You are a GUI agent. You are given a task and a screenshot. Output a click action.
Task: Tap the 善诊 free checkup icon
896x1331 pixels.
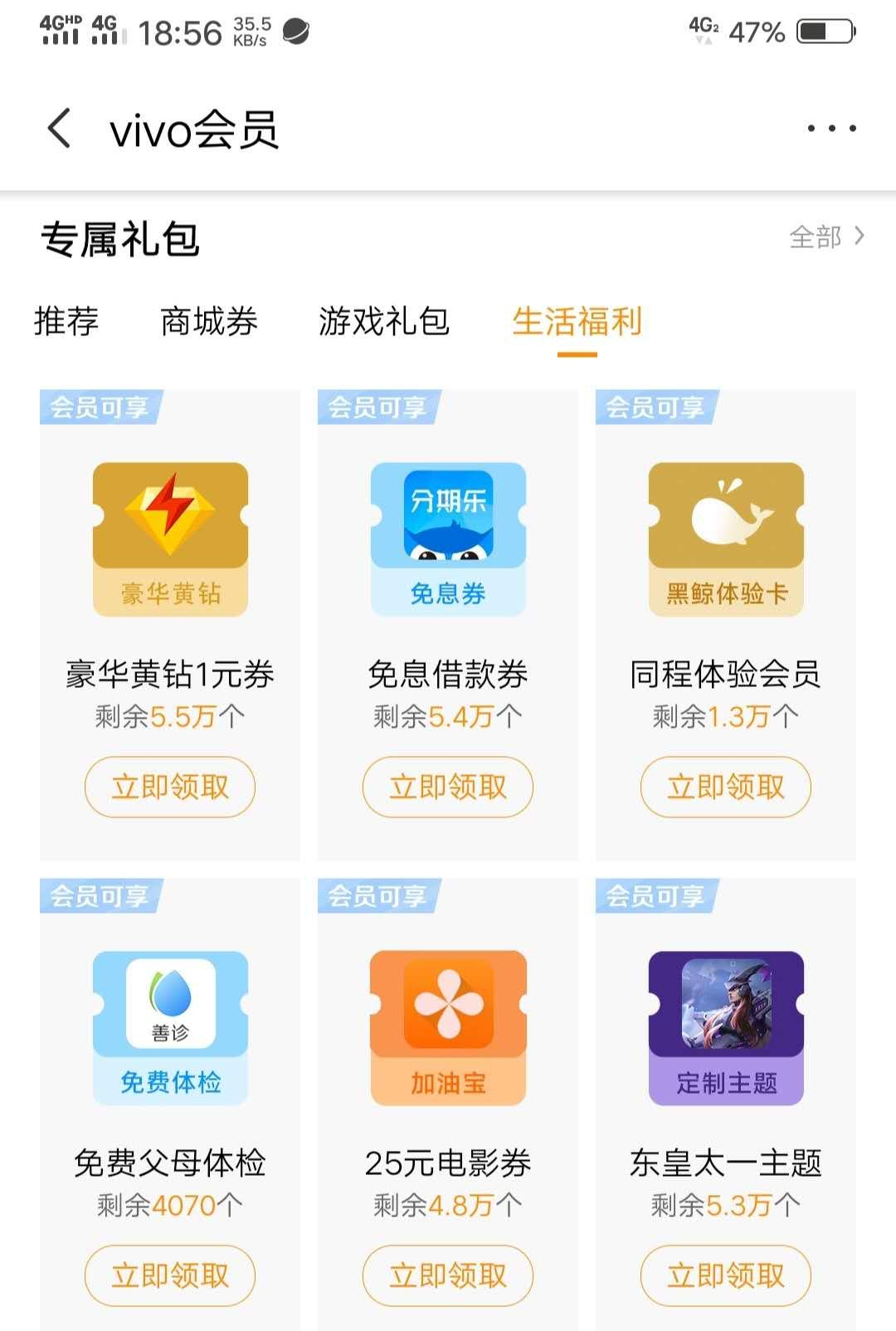pos(168,1025)
